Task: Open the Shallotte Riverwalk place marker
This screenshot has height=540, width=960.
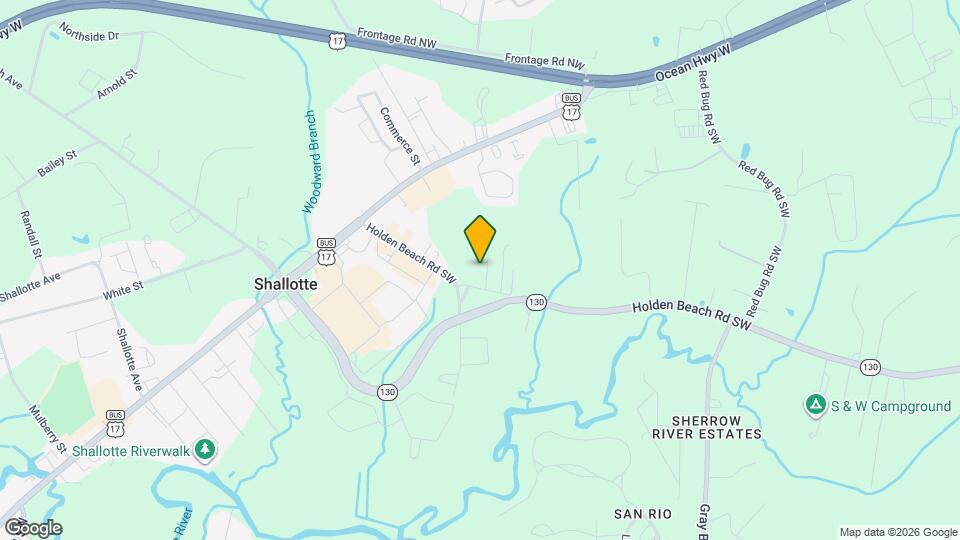Action: 205,449
